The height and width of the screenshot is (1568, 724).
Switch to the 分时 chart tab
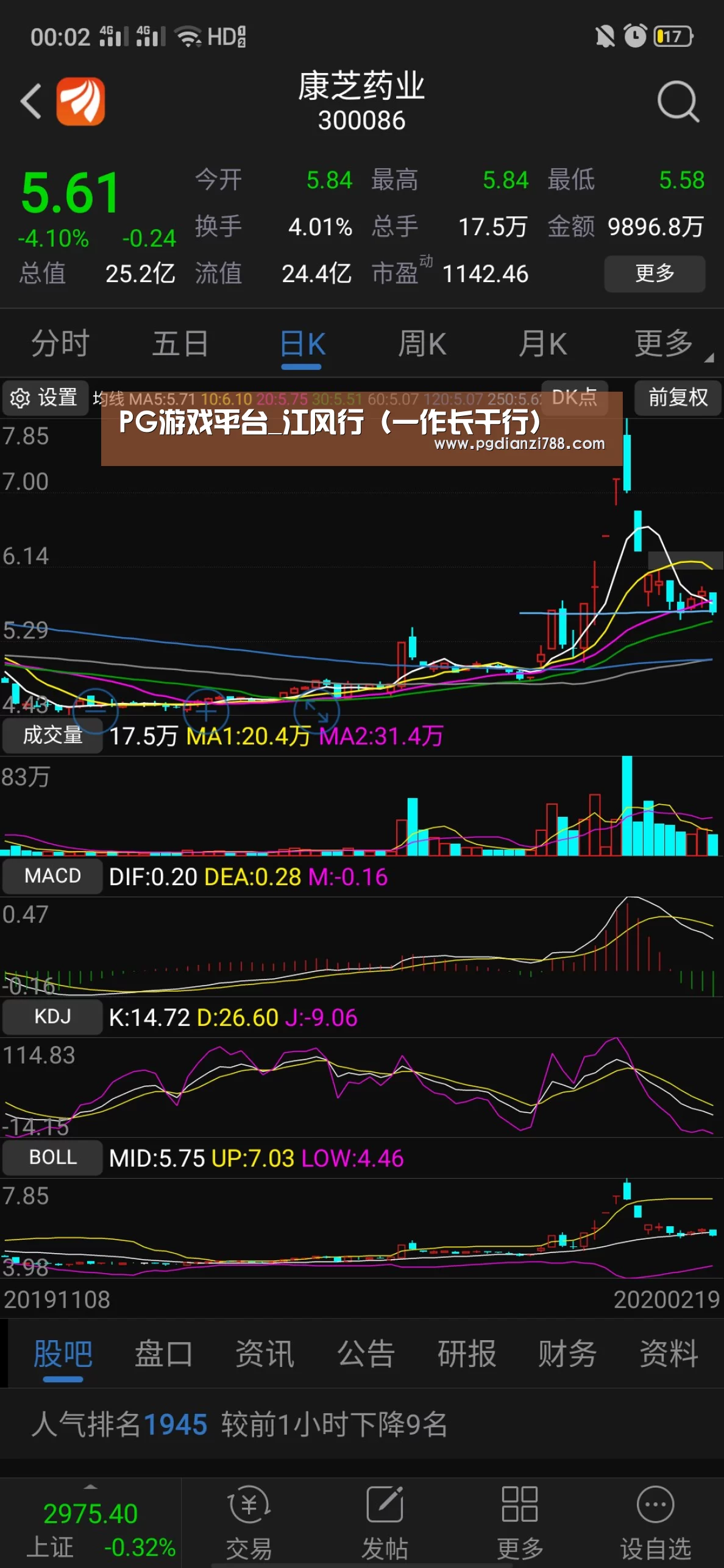coord(60,343)
